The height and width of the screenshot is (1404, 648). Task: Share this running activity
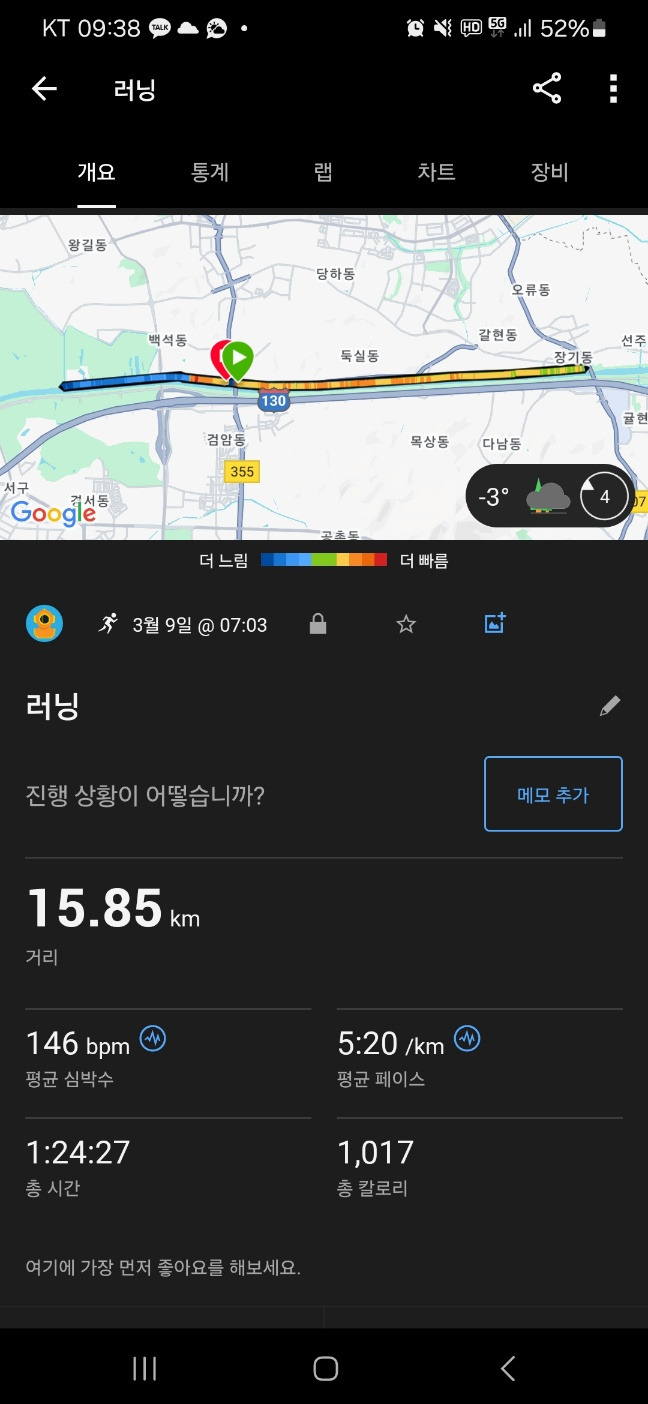tap(547, 89)
